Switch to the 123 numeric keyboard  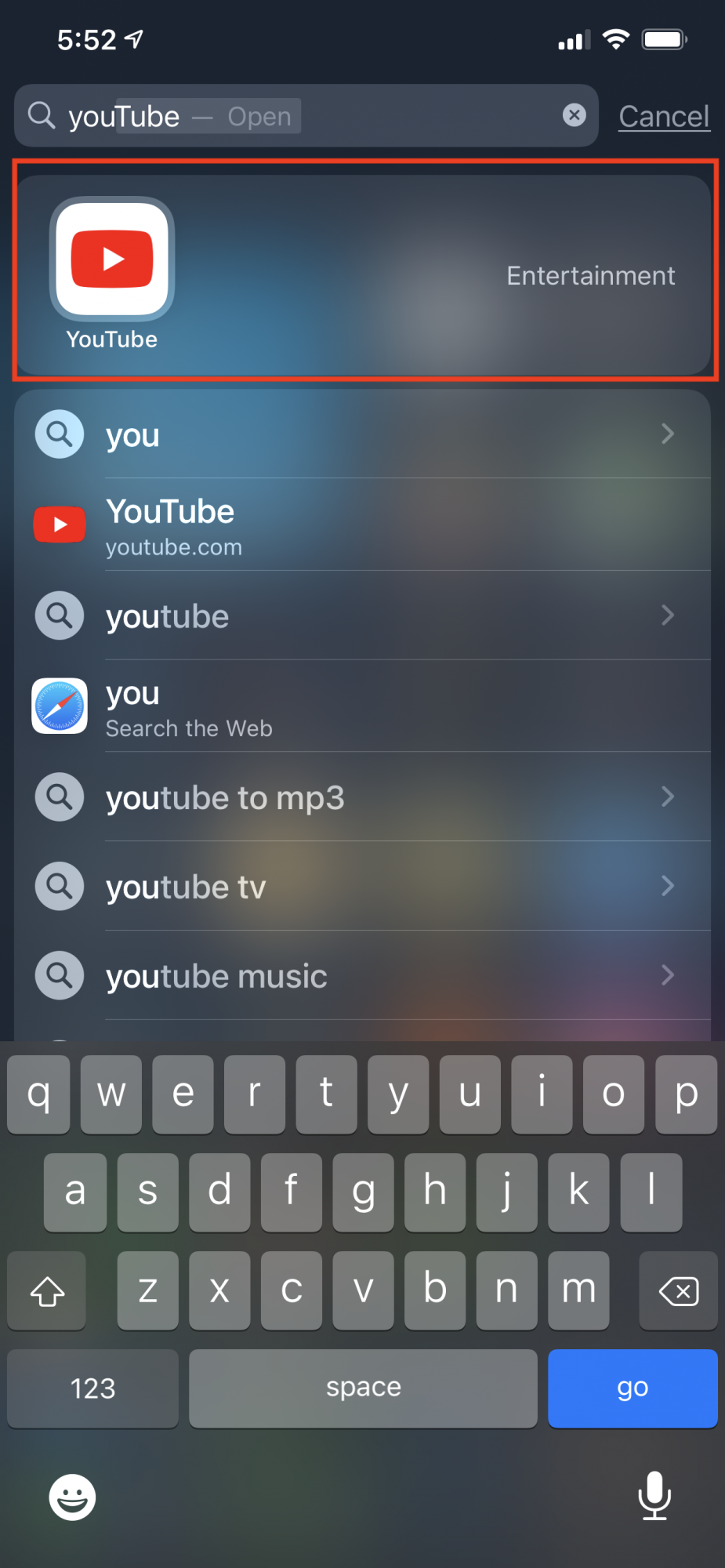(x=92, y=1388)
